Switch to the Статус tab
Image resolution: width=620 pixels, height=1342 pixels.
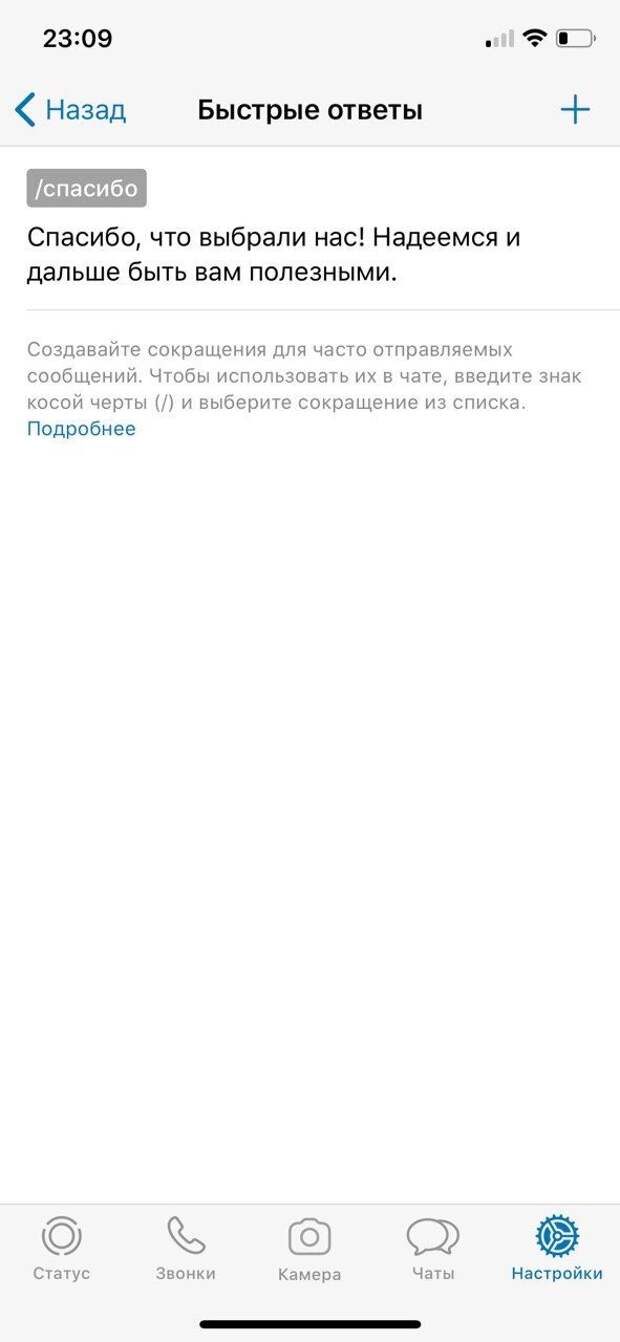[x=62, y=1248]
